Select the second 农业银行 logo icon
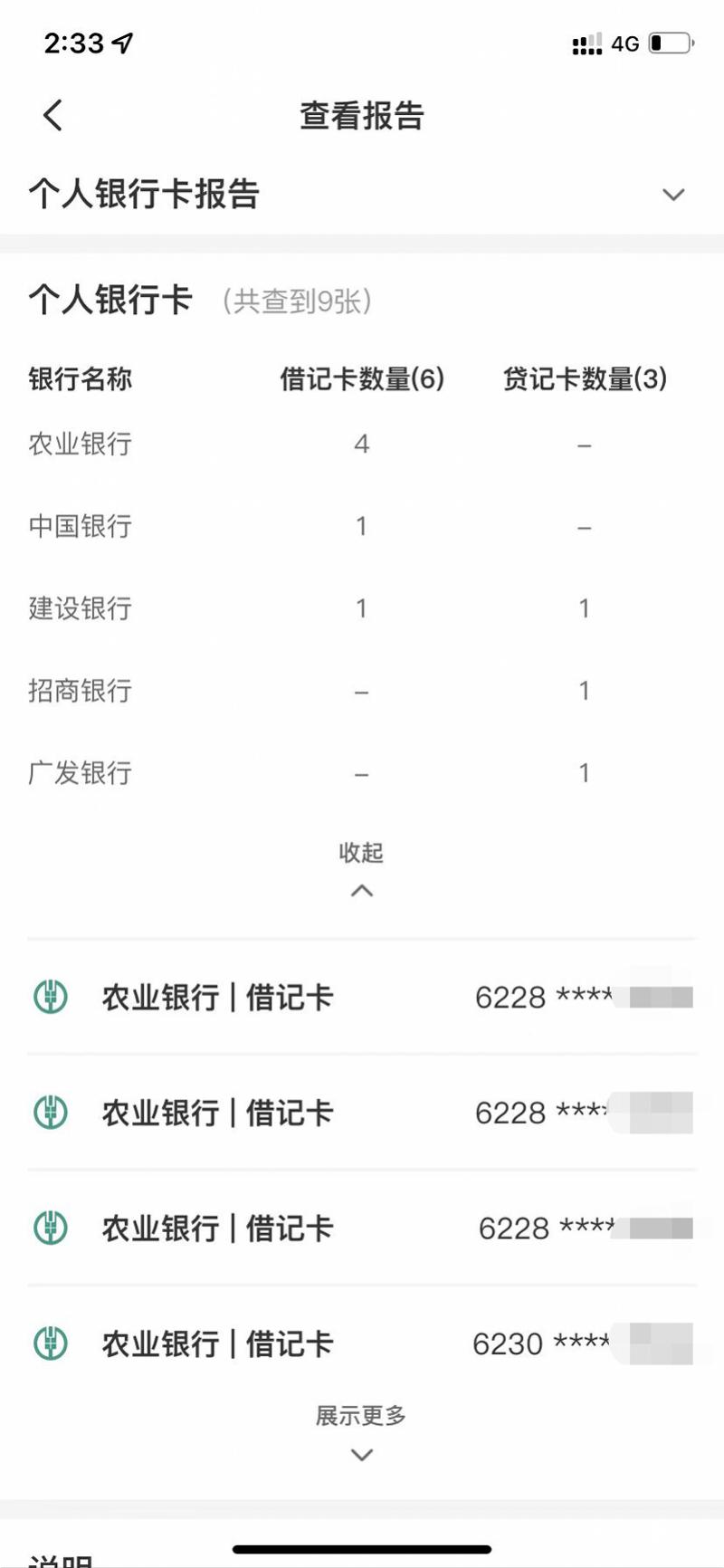The image size is (724, 1568). [50, 1113]
